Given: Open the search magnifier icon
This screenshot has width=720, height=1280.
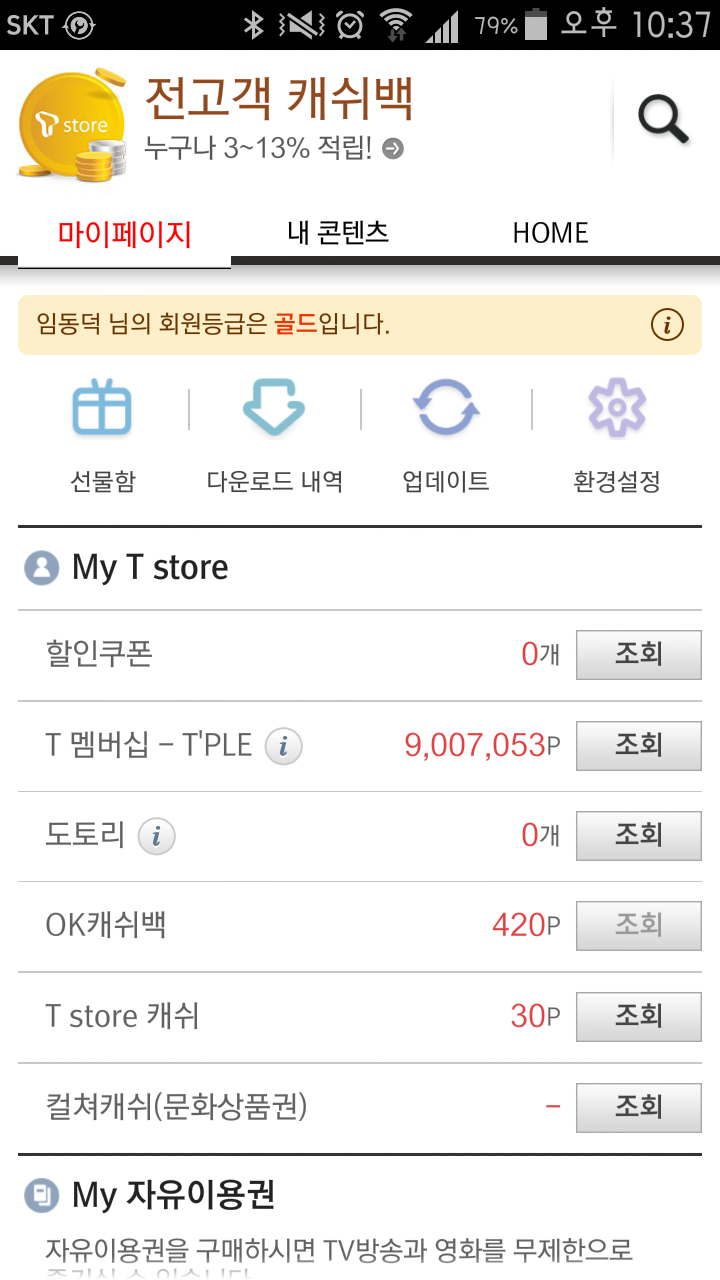Looking at the screenshot, I should point(665,120).
